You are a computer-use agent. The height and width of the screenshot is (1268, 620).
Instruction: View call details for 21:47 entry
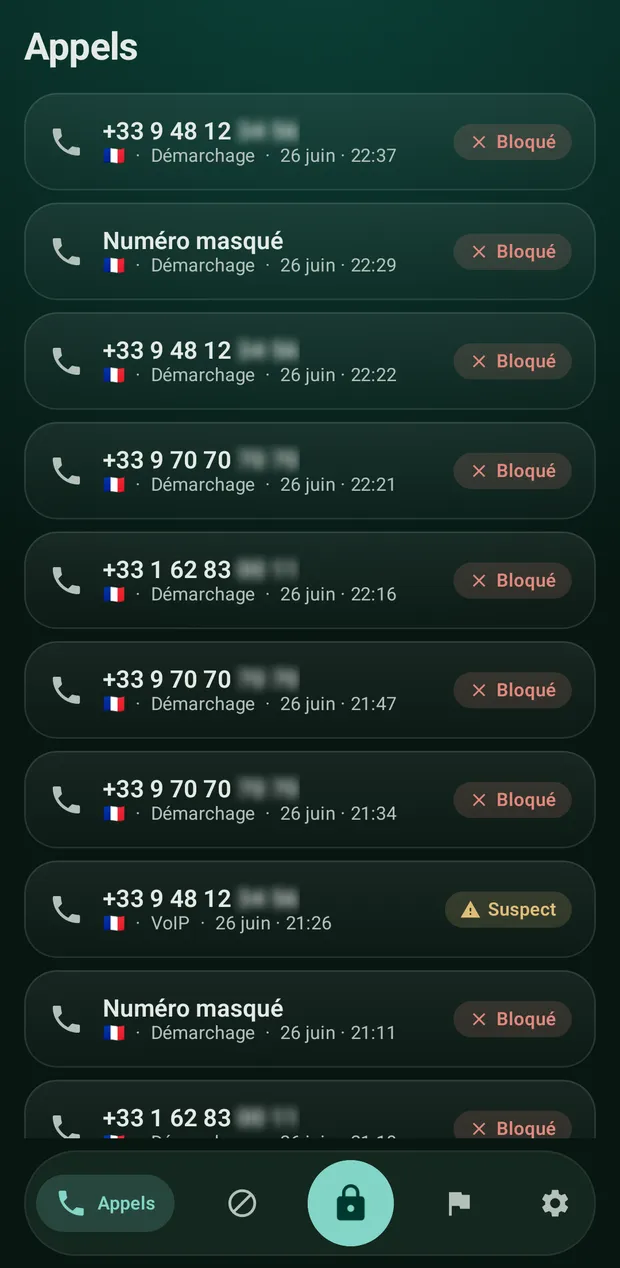pos(310,690)
